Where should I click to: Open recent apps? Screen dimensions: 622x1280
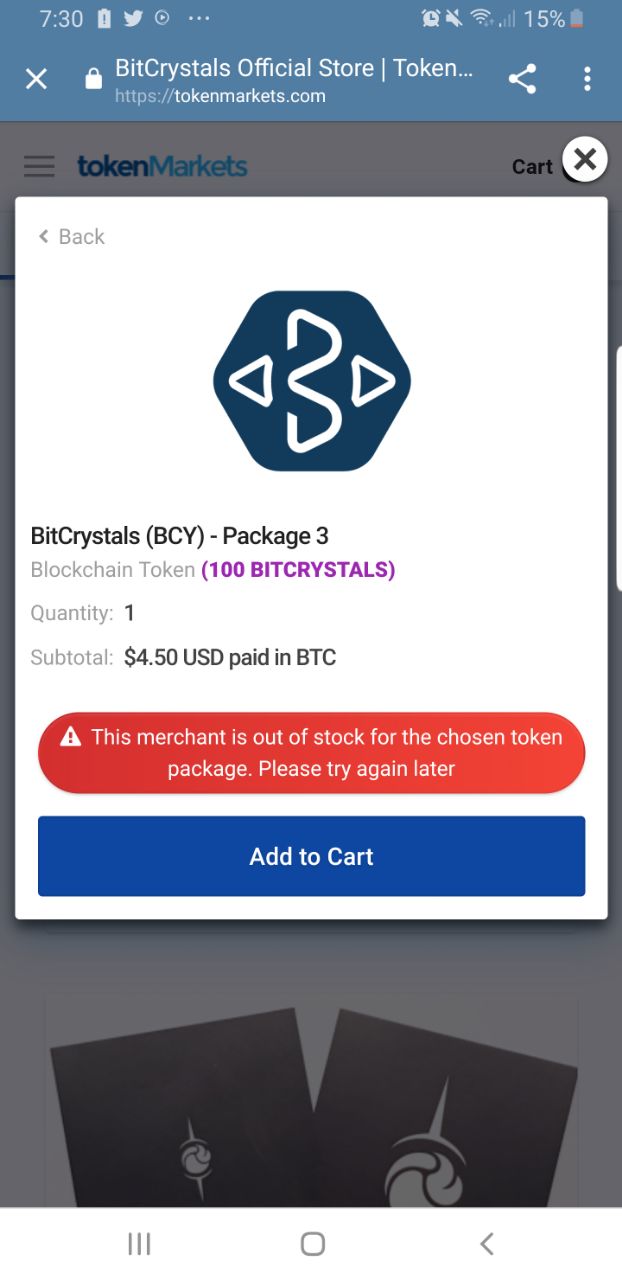point(139,1243)
